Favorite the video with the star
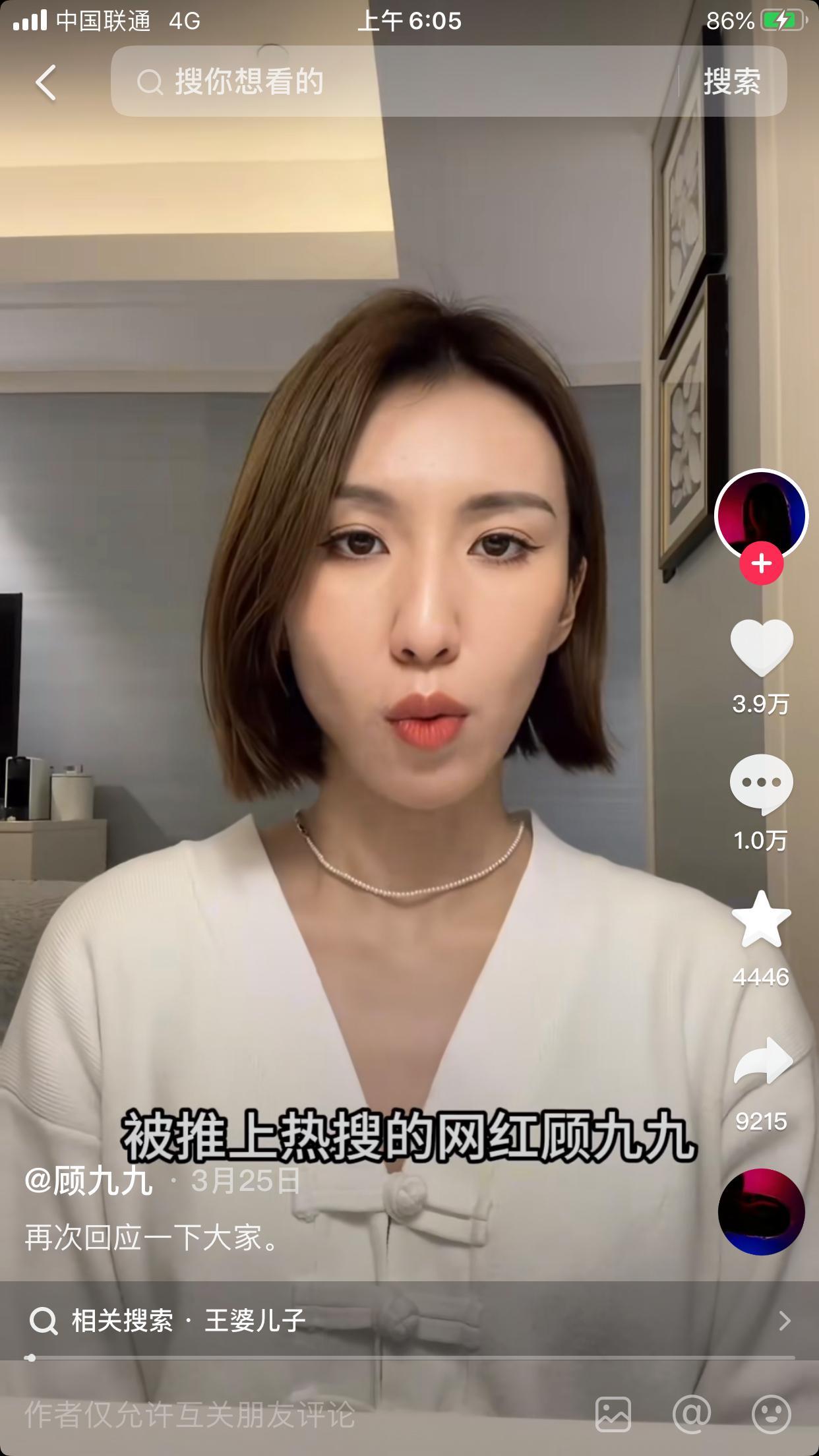This screenshot has height=1456, width=819. [x=761, y=920]
